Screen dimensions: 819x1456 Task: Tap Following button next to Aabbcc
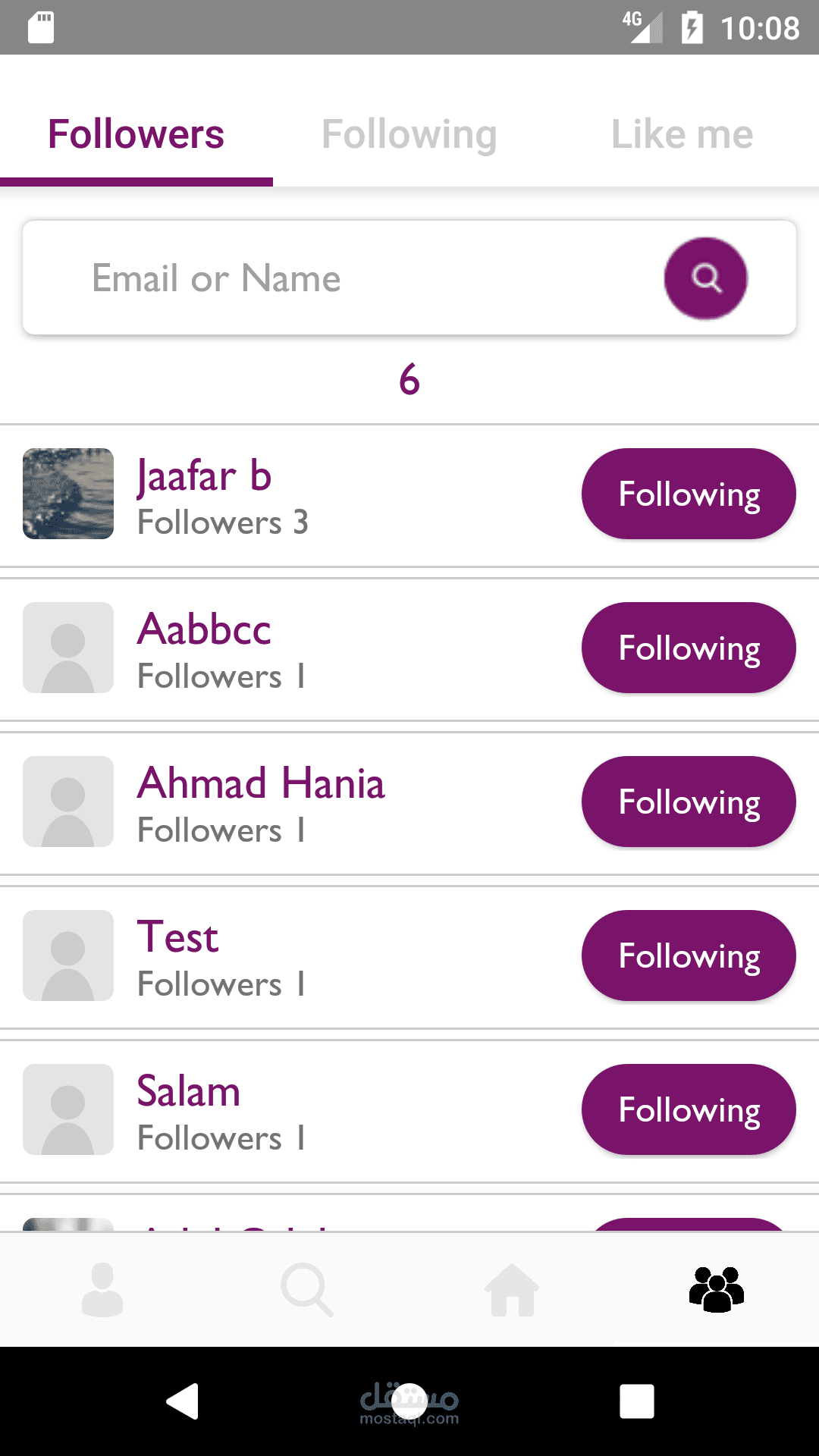tap(688, 648)
